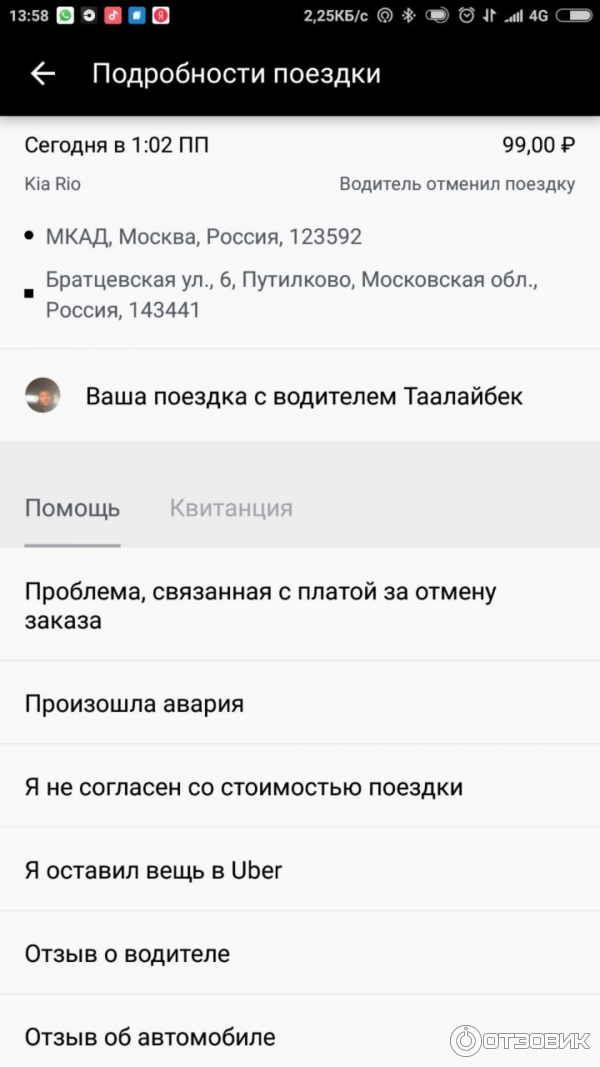Screen dimensions: 600x1067
Task: Switch to the Помощь tab
Action: coord(72,508)
